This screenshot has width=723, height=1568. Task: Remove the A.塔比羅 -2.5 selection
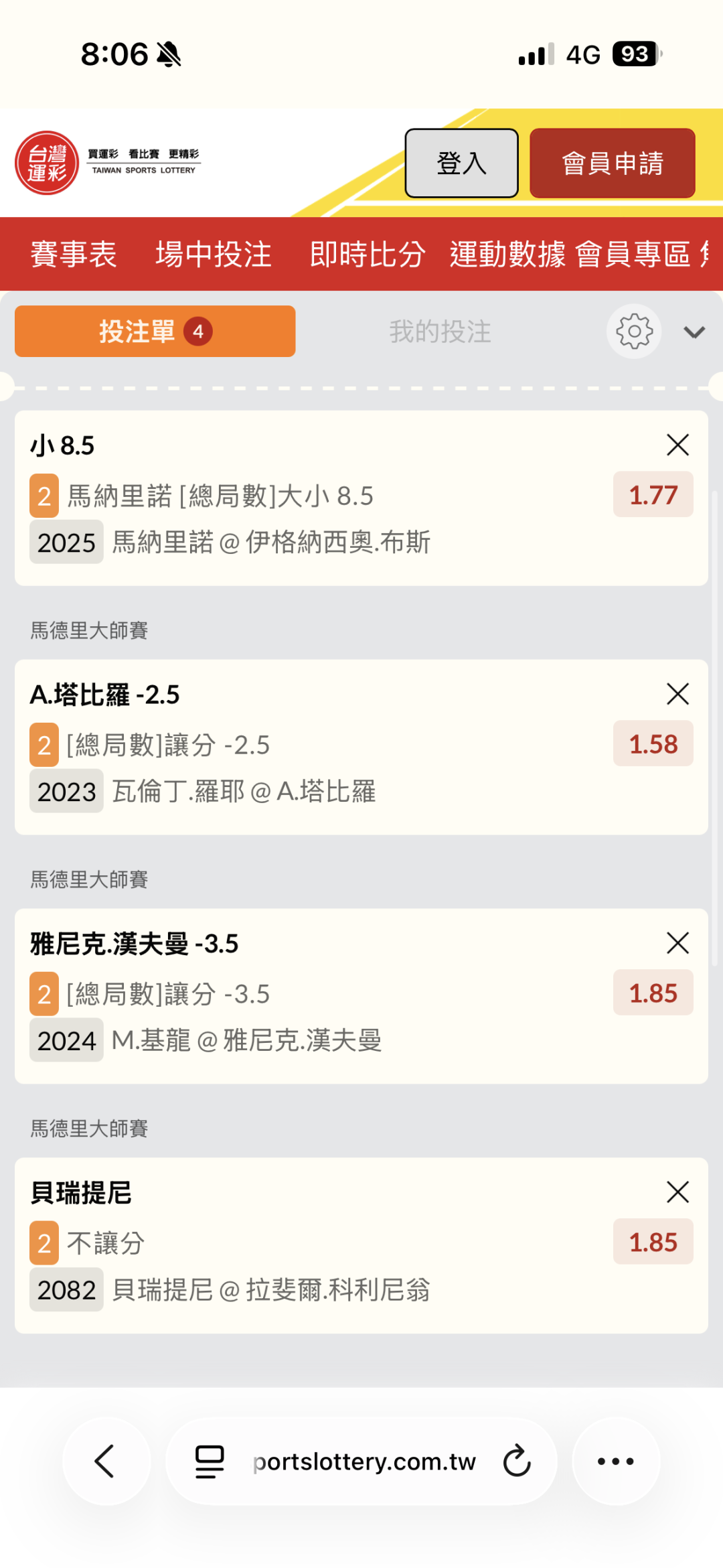(677, 694)
